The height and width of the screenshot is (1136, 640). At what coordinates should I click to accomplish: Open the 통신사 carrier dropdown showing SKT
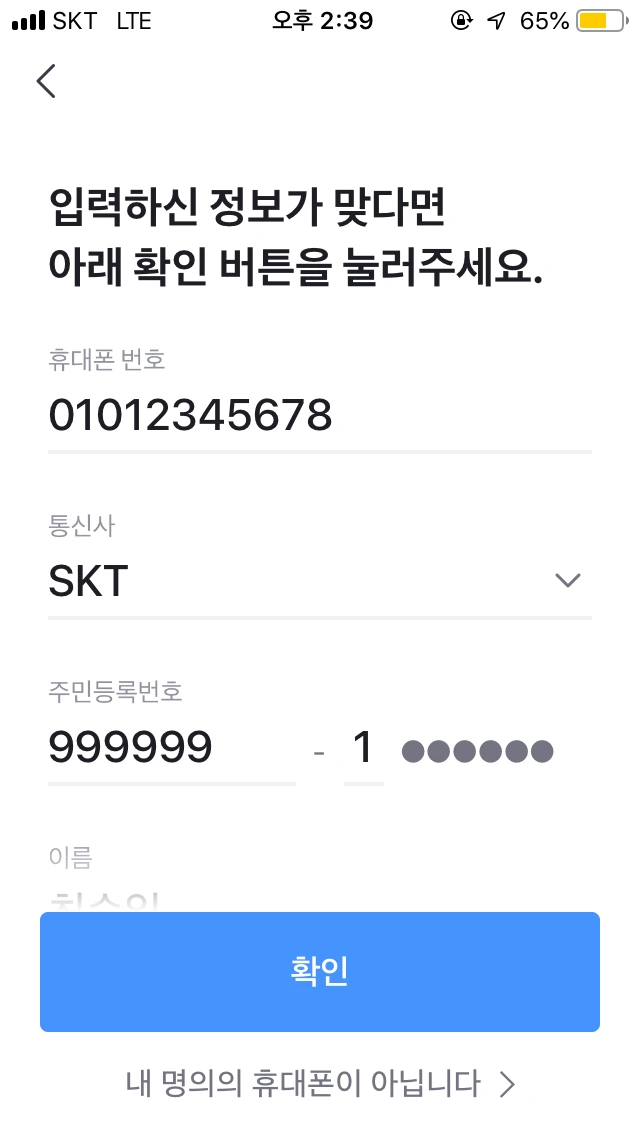pyautogui.click(x=320, y=581)
